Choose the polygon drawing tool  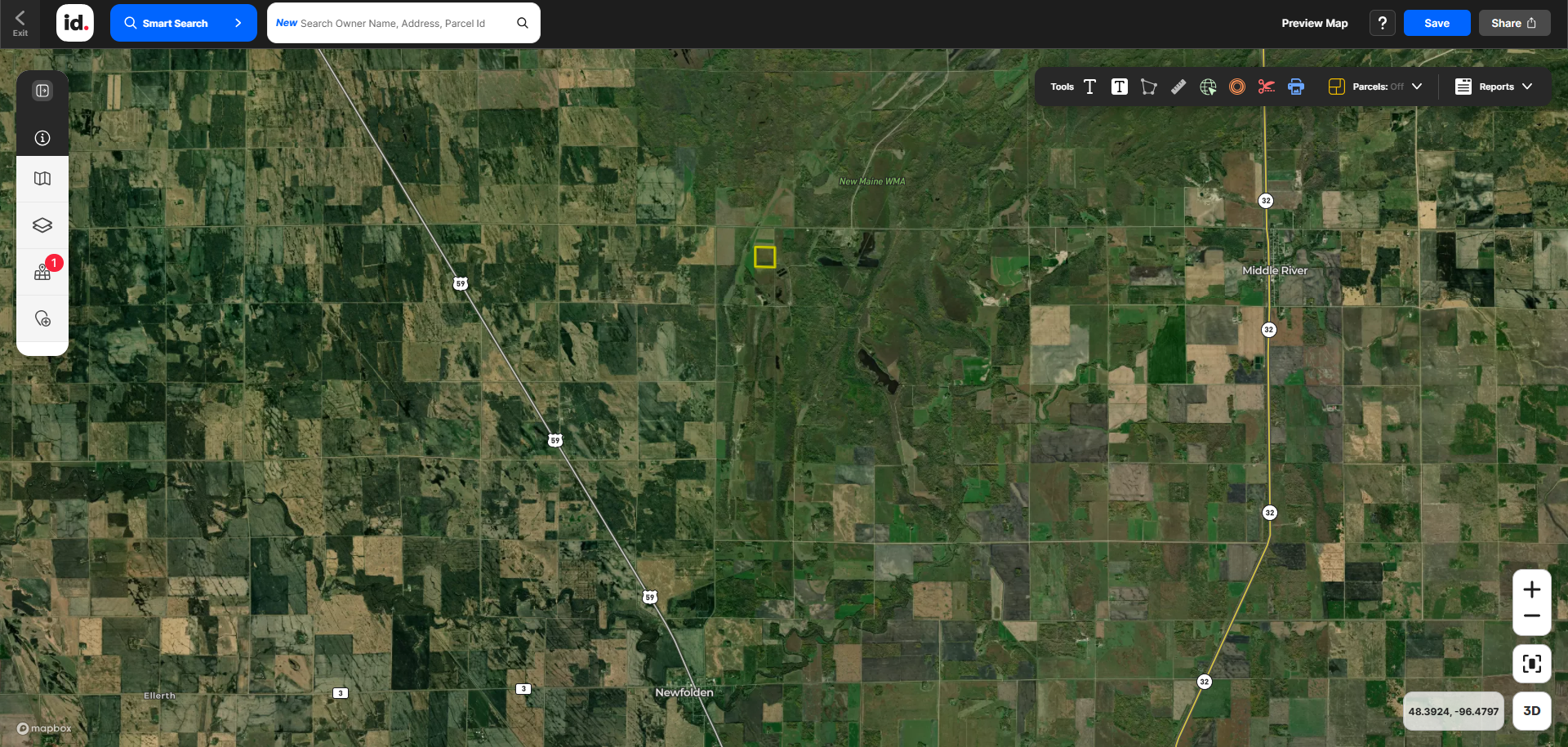[x=1148, y=87]
